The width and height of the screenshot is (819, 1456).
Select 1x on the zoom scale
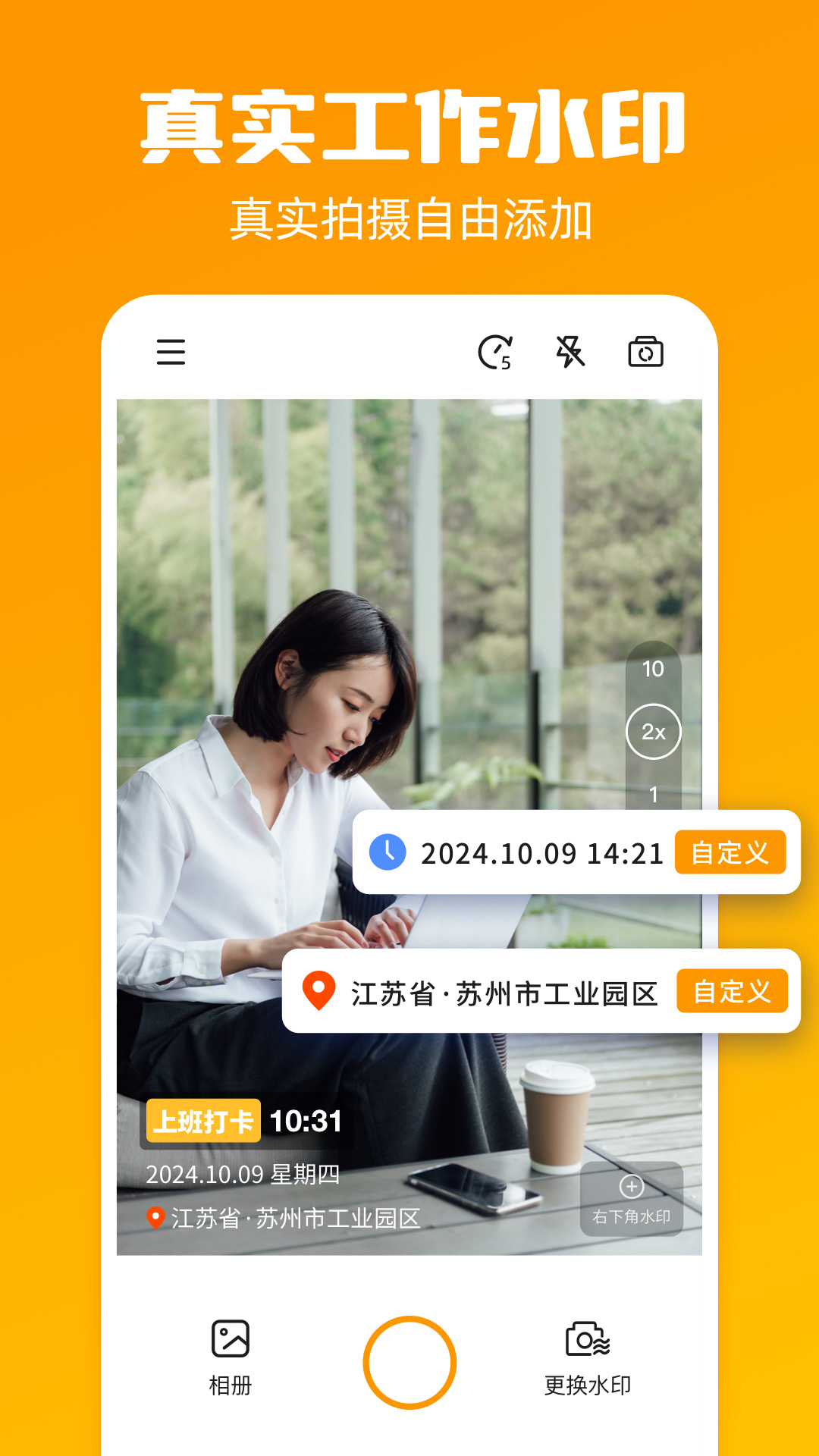[x=654, y=794]
